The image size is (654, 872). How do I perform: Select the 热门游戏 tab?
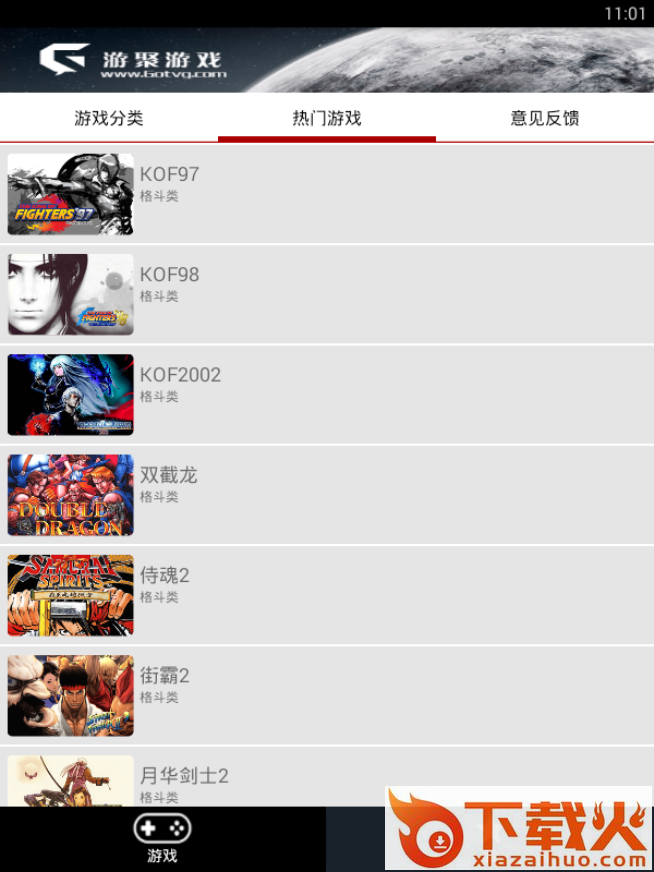[327, 118]
